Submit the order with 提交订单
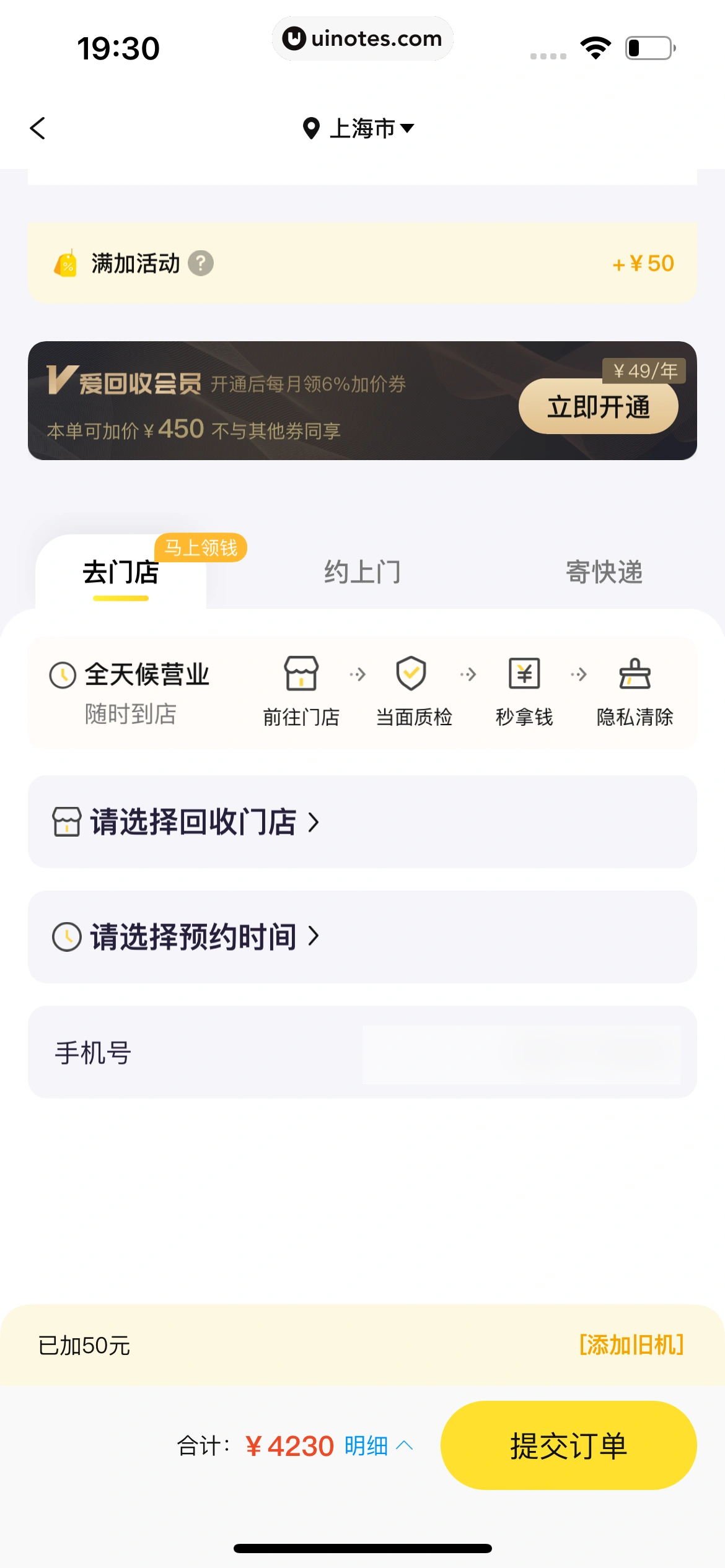The width and height of the screenshot is (725, 1568). click(568, 1446)
